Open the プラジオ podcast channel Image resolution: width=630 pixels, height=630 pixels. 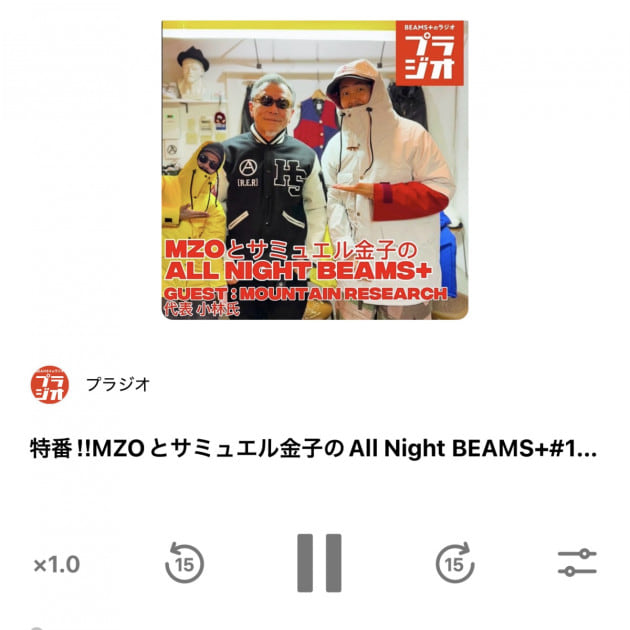117,385
